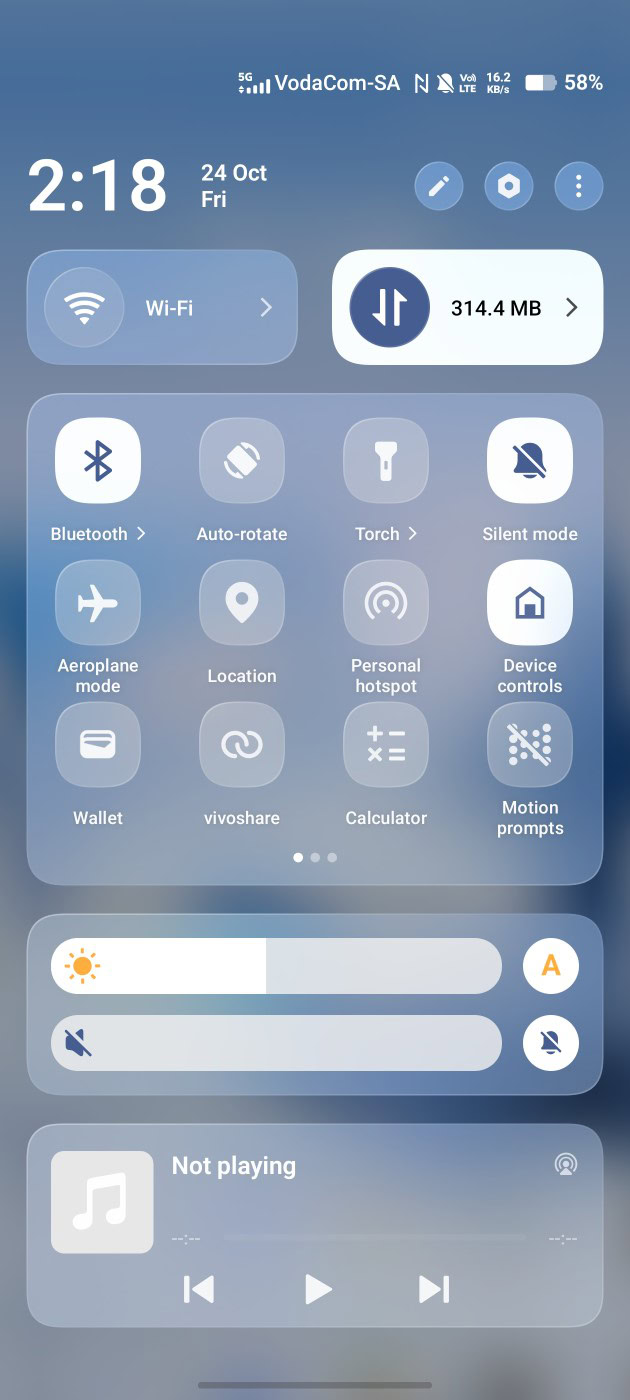Edit the quick settings tiles
The image size is (630, 1400).
point(439,187)
